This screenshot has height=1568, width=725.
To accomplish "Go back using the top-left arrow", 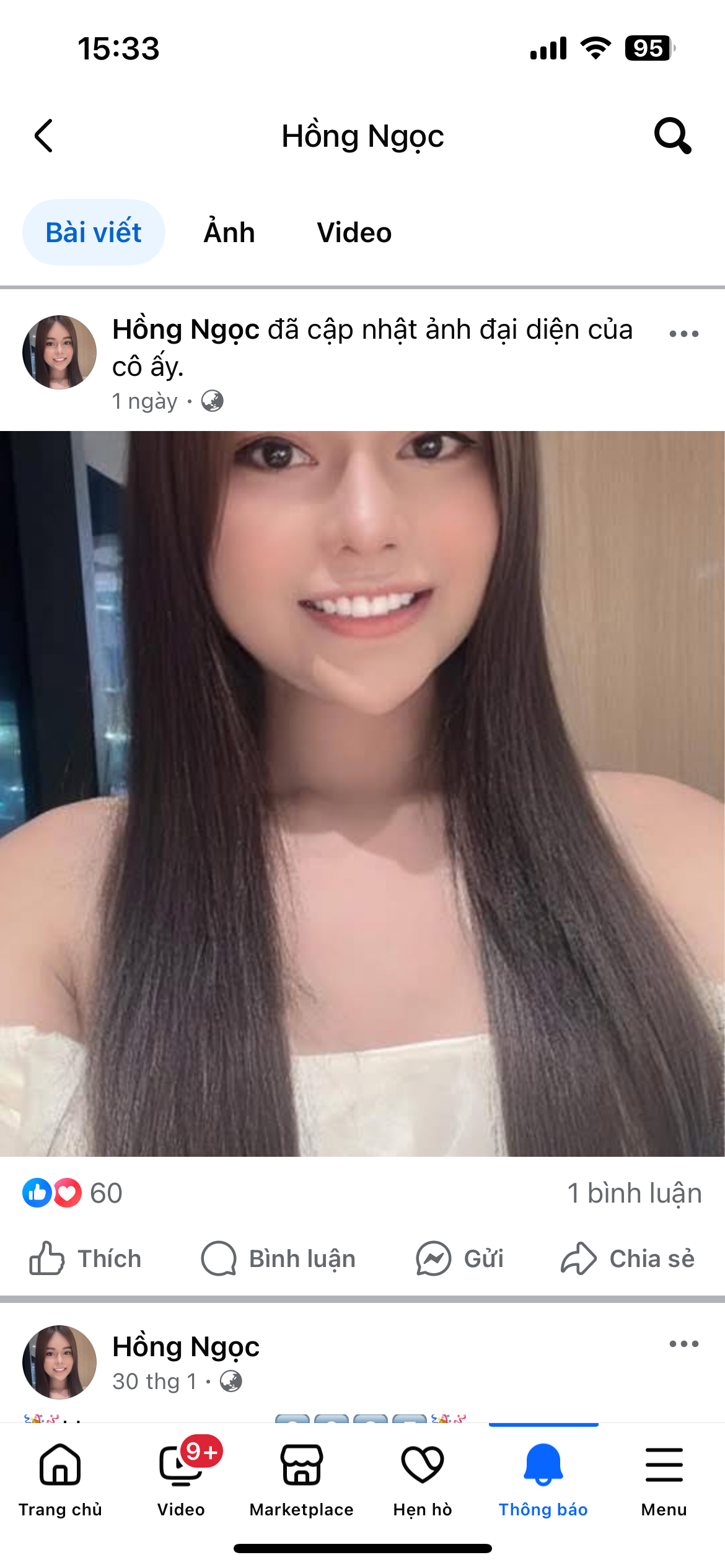I will click(43, 136).
